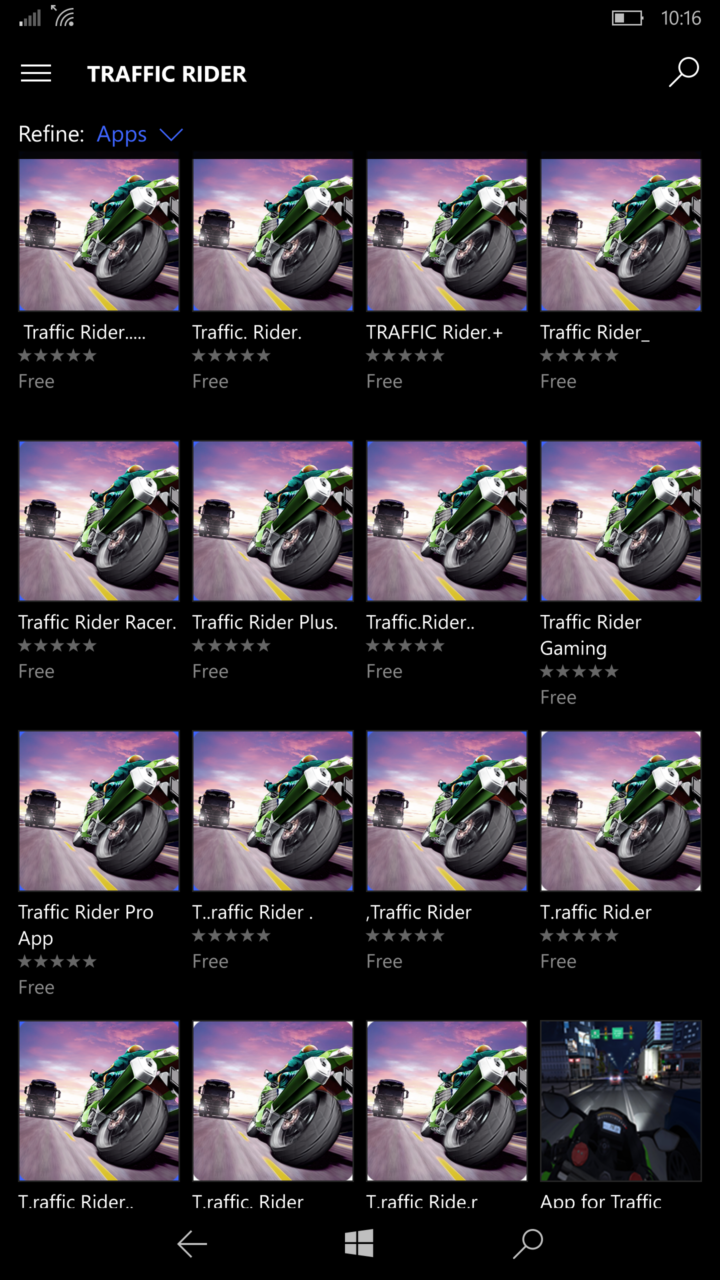Tap the search icon in the header

[684, 72]
